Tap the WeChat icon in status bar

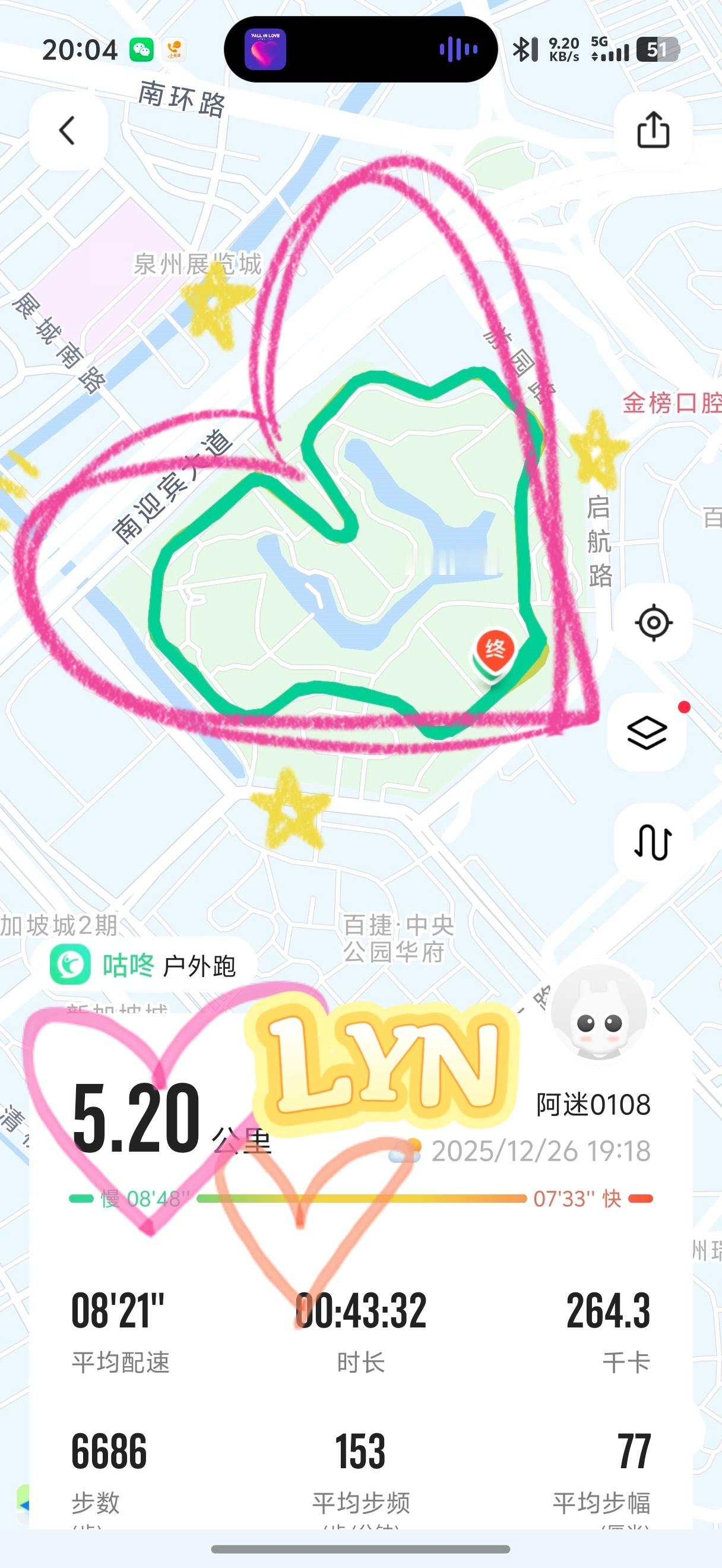pyautogui.click(x=141, y=50)
